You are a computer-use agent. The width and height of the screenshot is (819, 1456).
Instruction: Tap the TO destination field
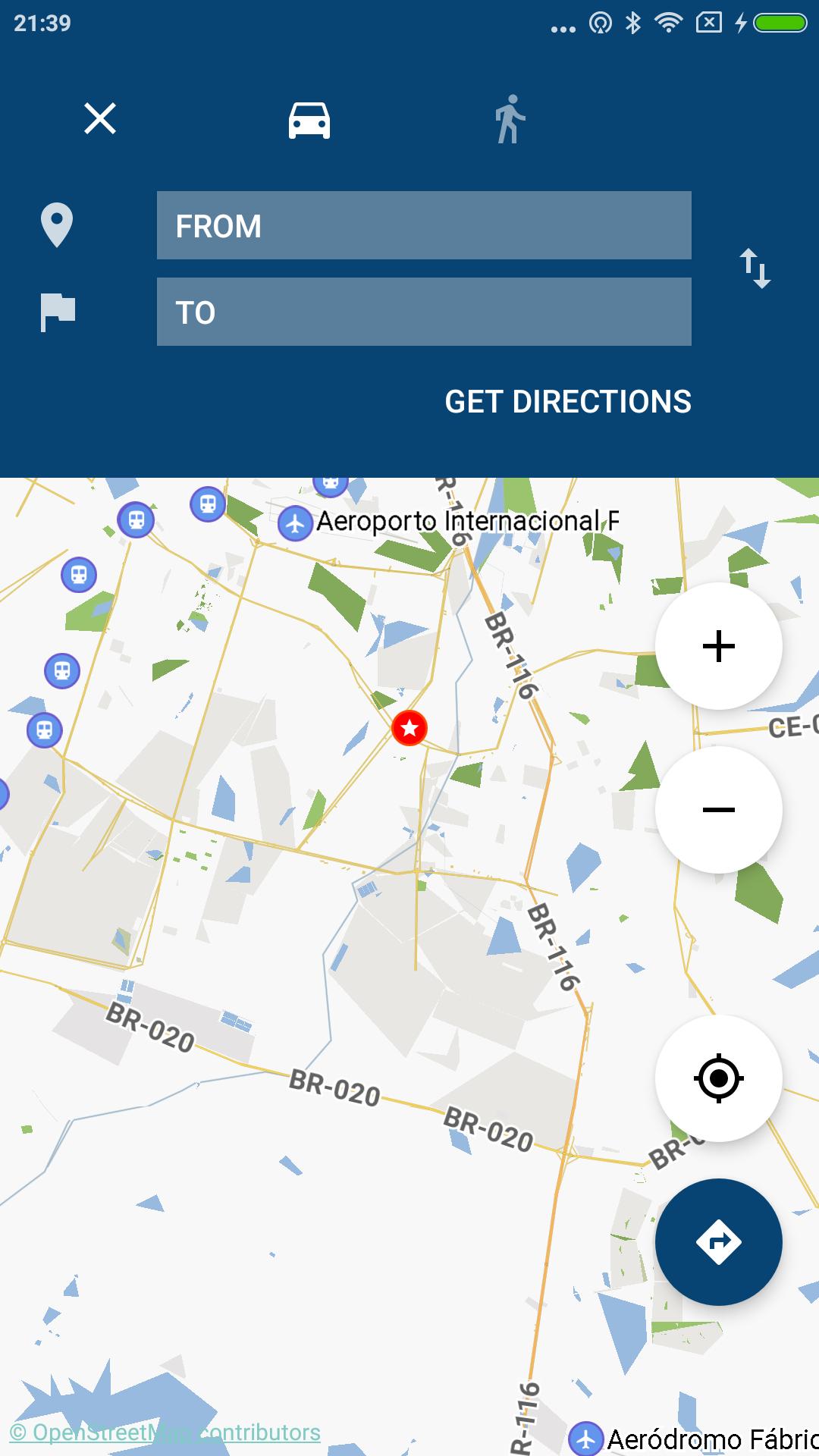pyautogui.click(x=424, y=312)
